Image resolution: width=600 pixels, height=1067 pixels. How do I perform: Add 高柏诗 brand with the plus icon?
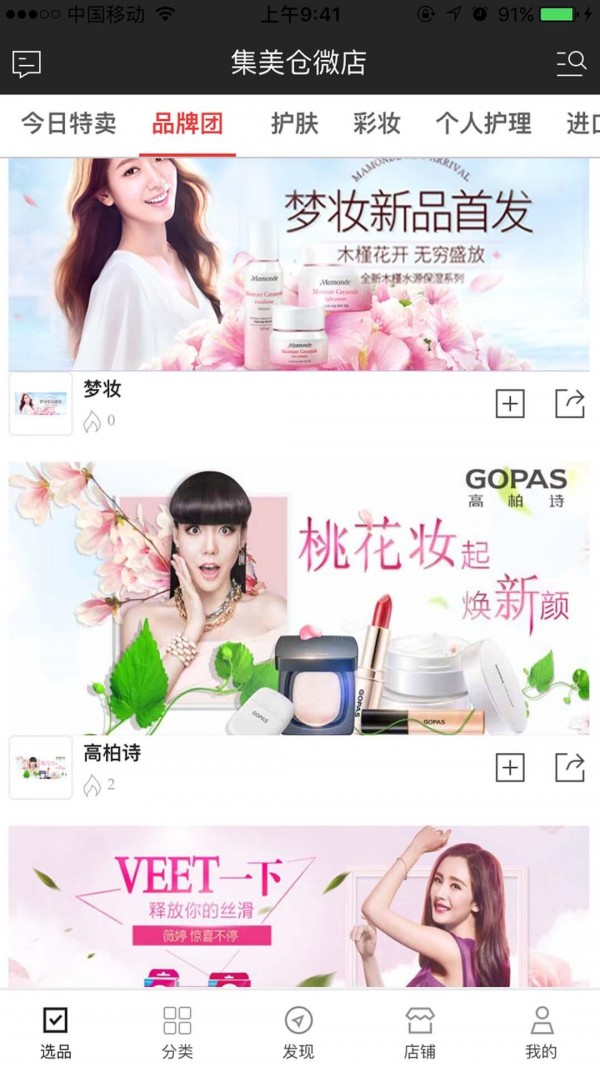point(510,767)
